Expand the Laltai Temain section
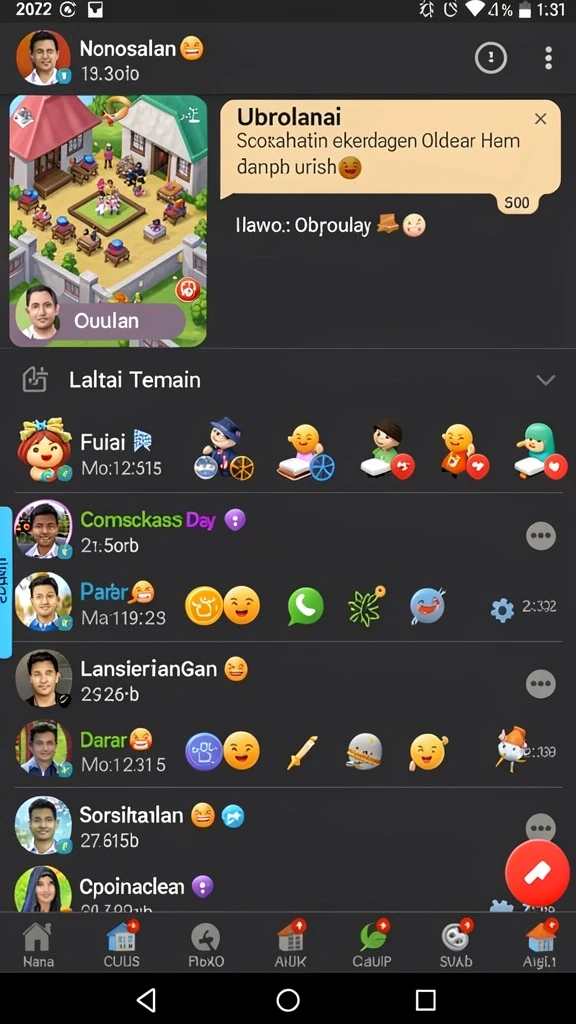 tap(545, 380)
